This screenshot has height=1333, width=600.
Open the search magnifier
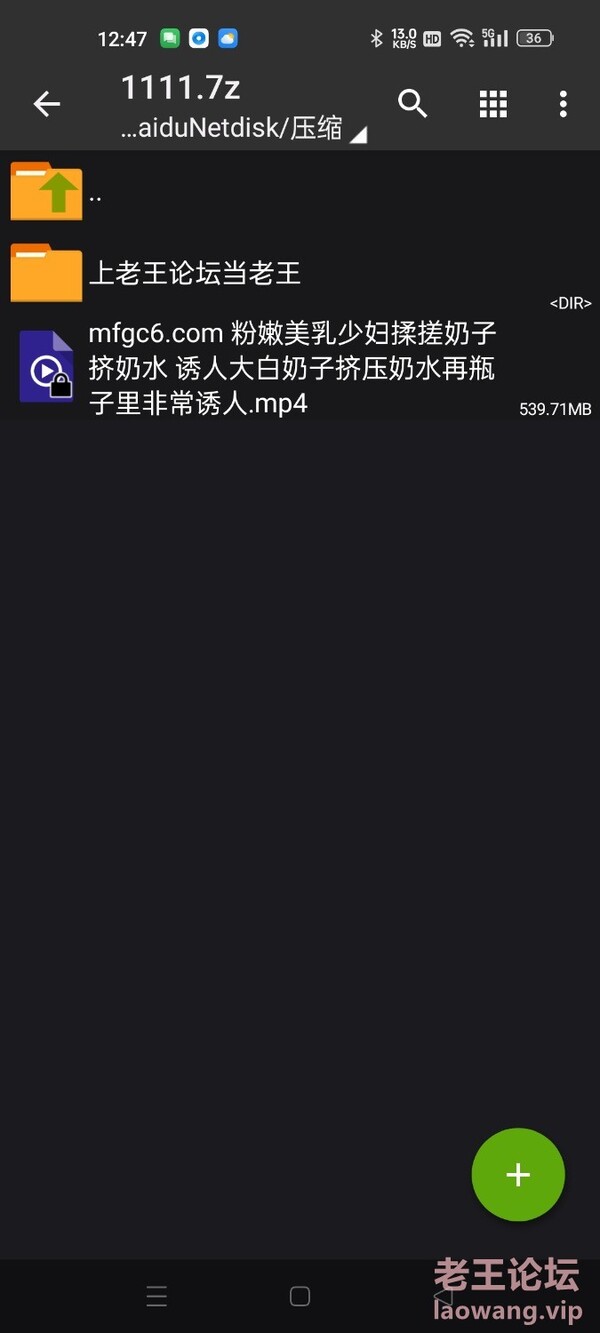[412, 103]
